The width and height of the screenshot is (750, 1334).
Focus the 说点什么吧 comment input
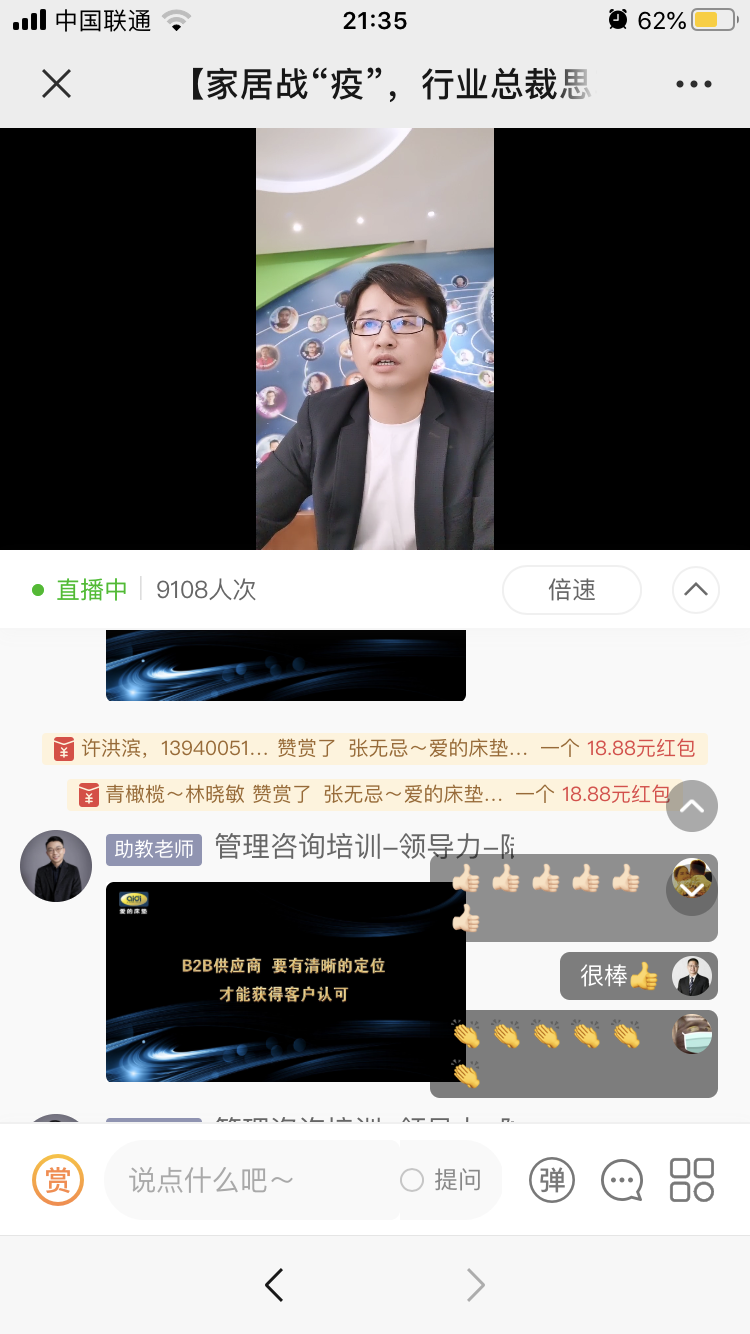coord(250,1180)
